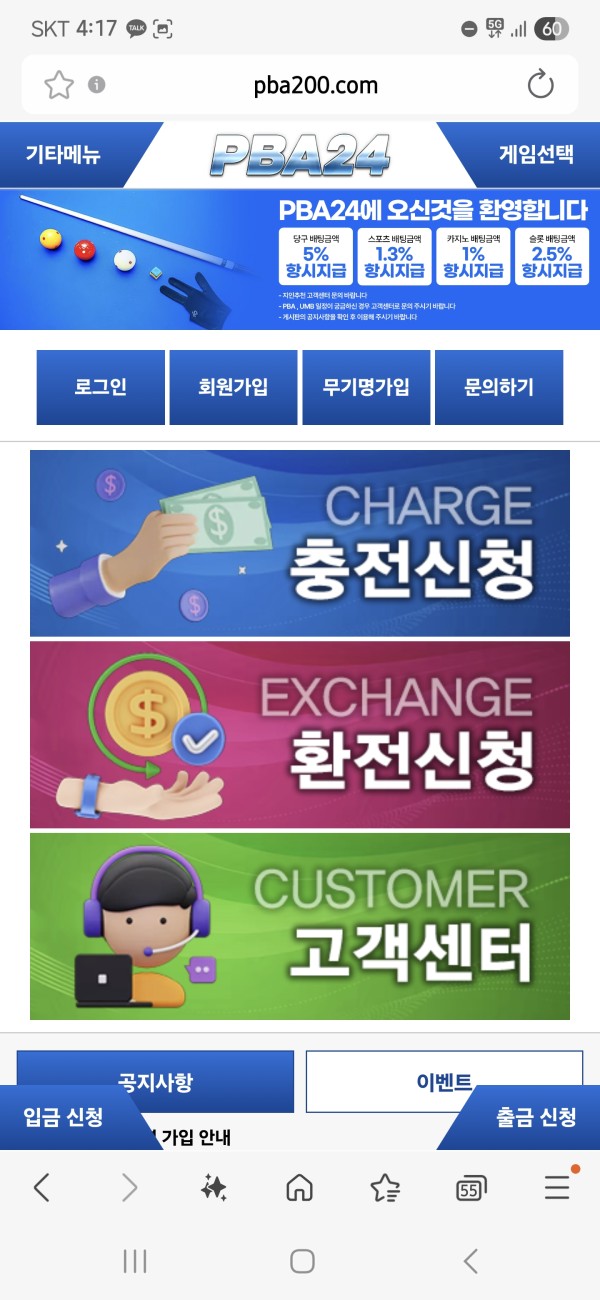Tap the pba200.com address bar
The image size is (600, 1300).
[x=315, y=85]
